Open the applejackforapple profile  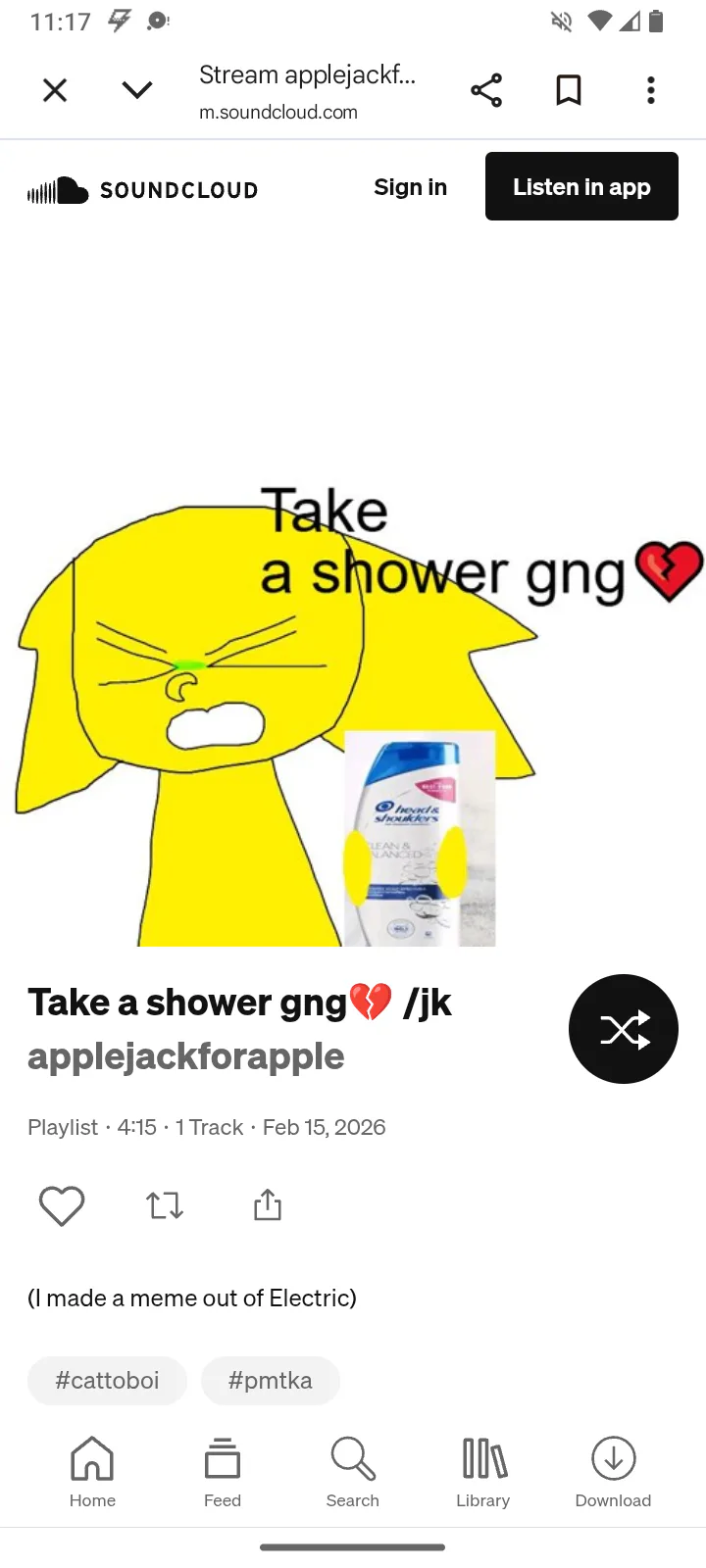[x=186, y=1056]
